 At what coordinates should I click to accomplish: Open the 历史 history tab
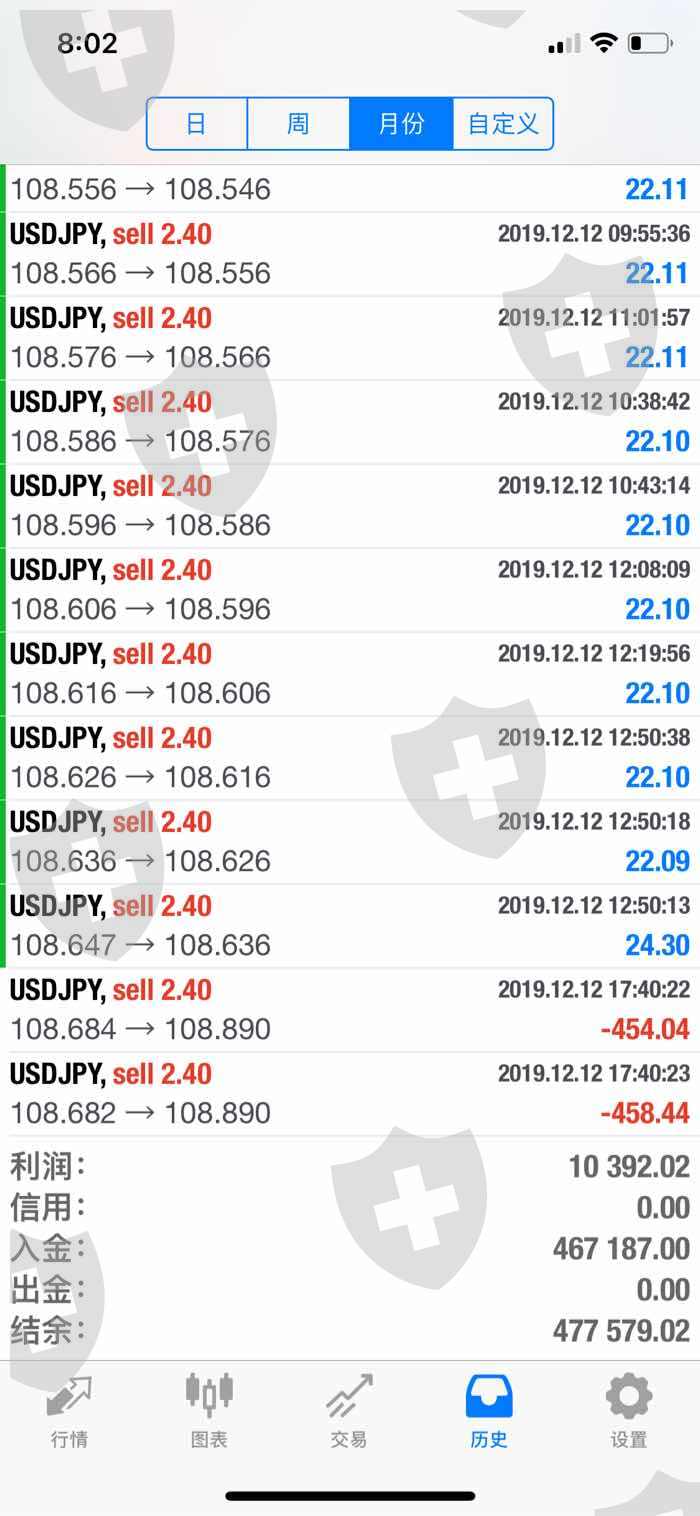tap(489, 1411)
